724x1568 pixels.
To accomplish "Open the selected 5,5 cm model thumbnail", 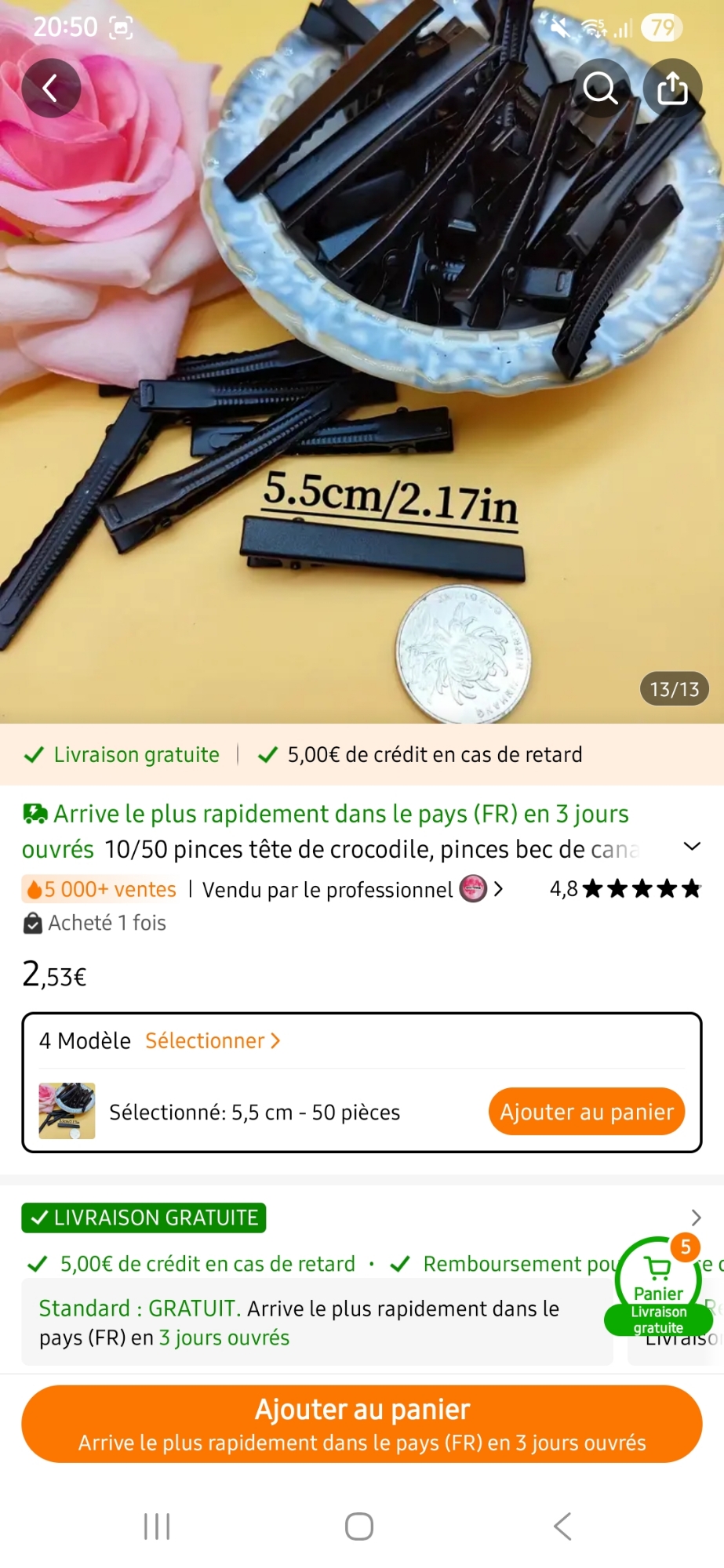I will click(67, 1111).
